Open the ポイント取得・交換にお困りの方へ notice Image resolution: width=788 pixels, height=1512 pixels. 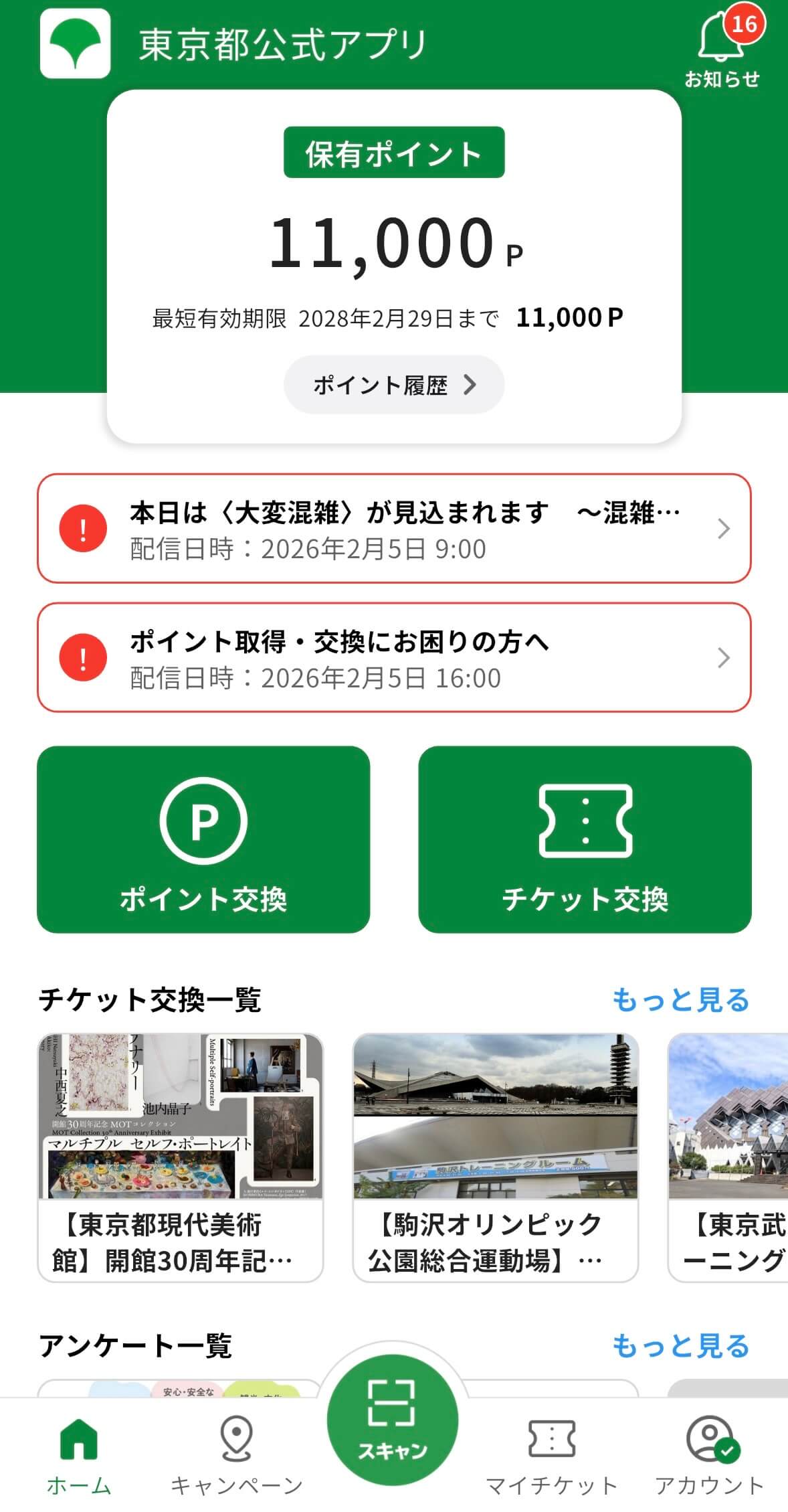(394, 657)
